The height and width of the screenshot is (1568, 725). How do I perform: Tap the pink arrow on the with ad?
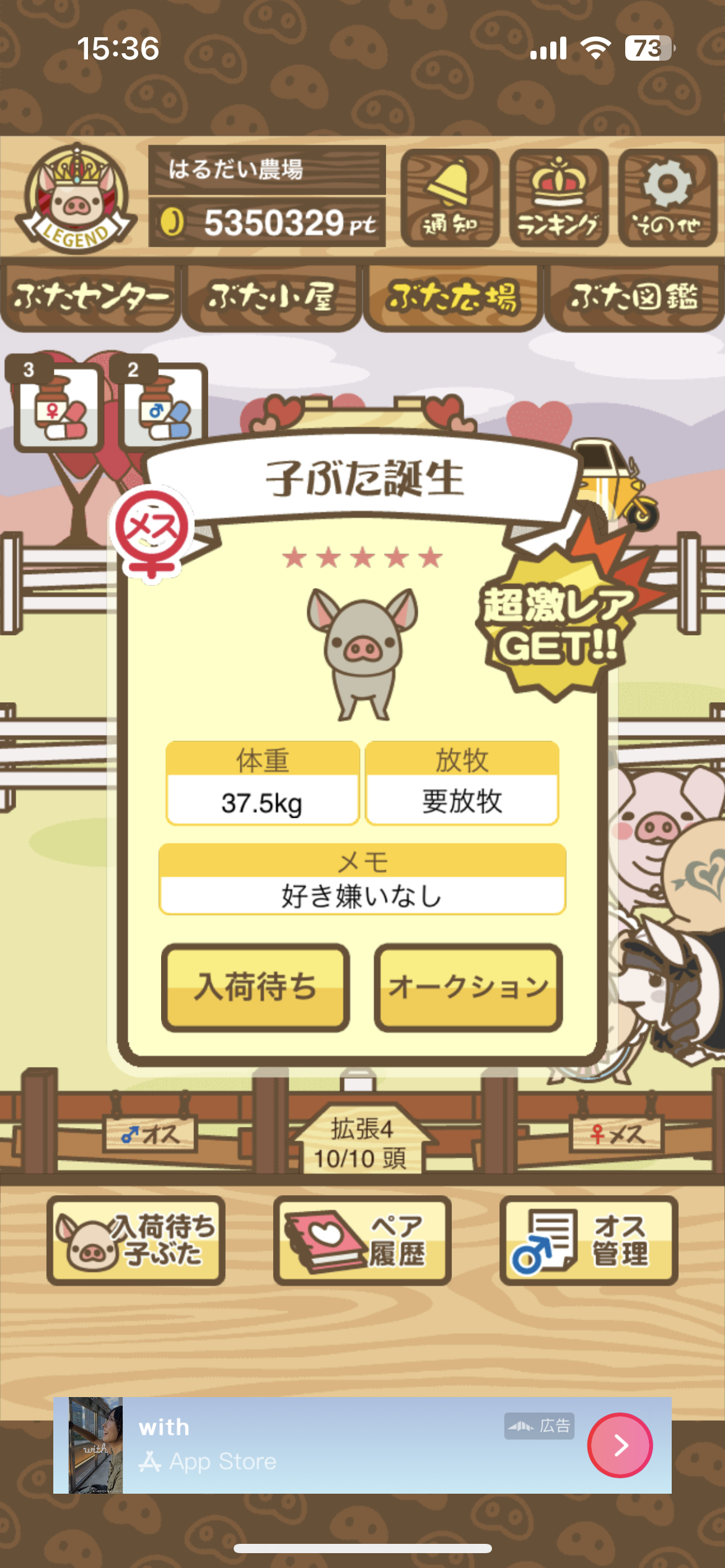(620, 1445)
